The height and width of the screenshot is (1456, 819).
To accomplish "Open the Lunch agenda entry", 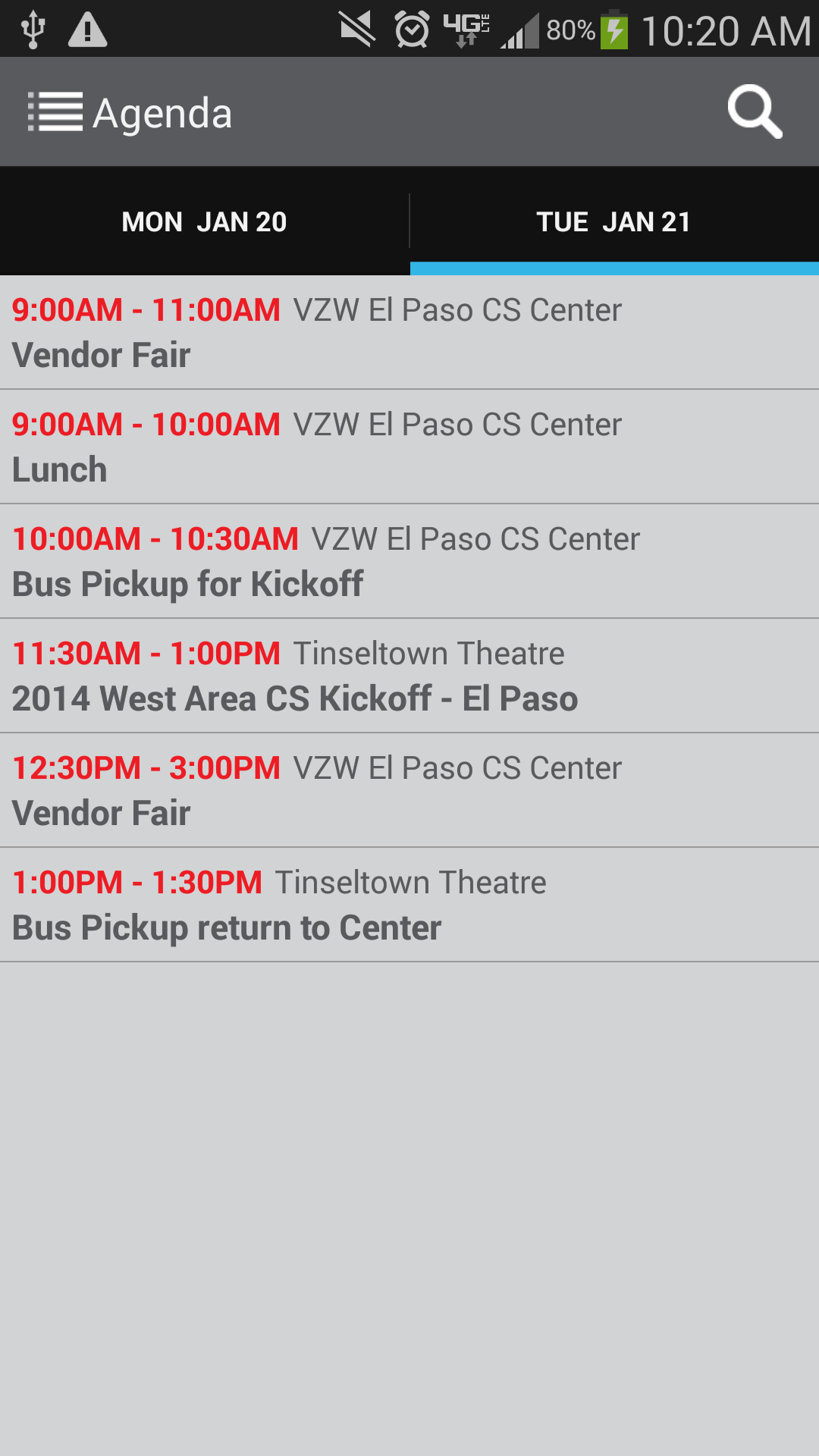I will pos(409,447).
